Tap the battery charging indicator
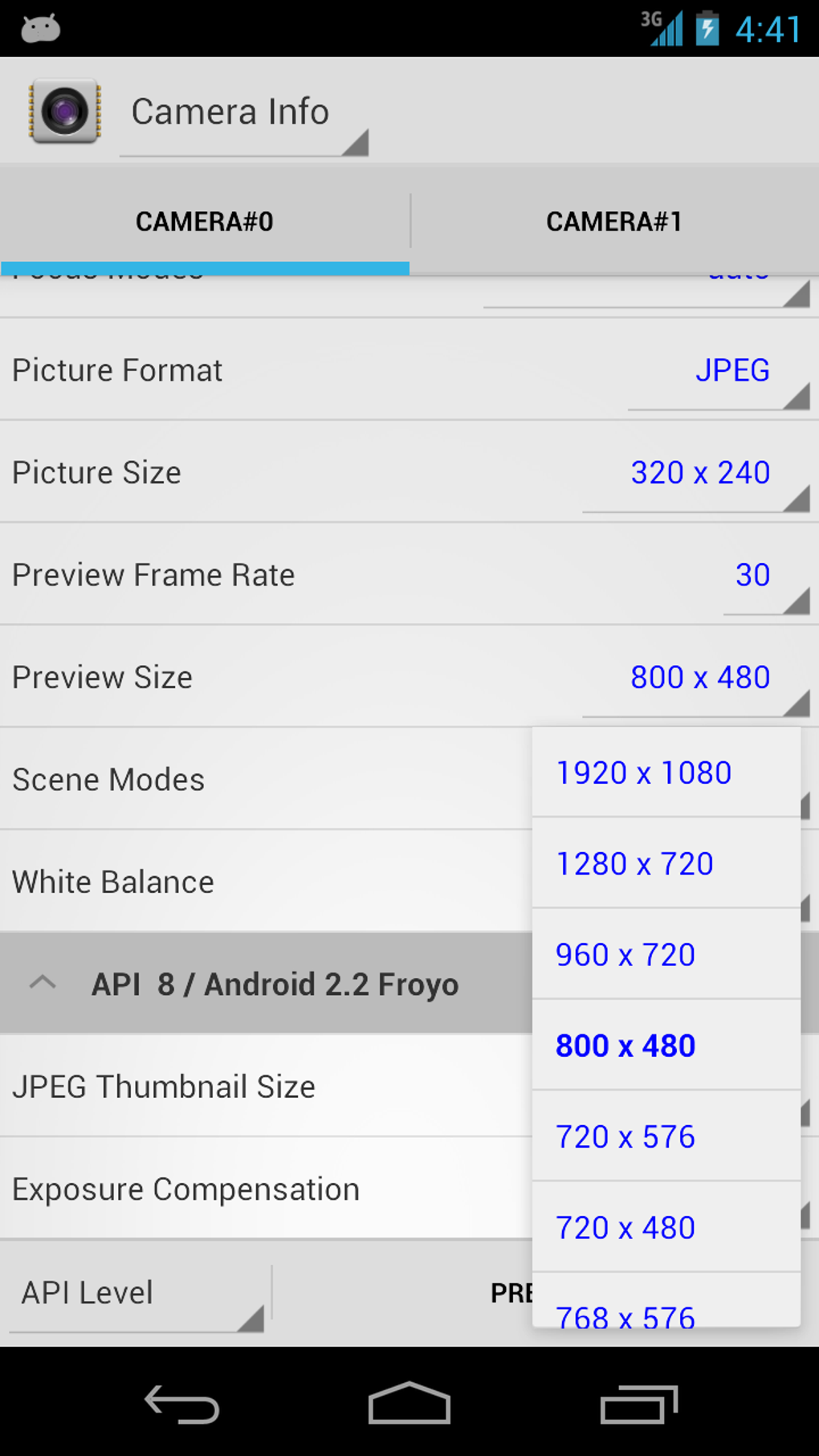 705,27
